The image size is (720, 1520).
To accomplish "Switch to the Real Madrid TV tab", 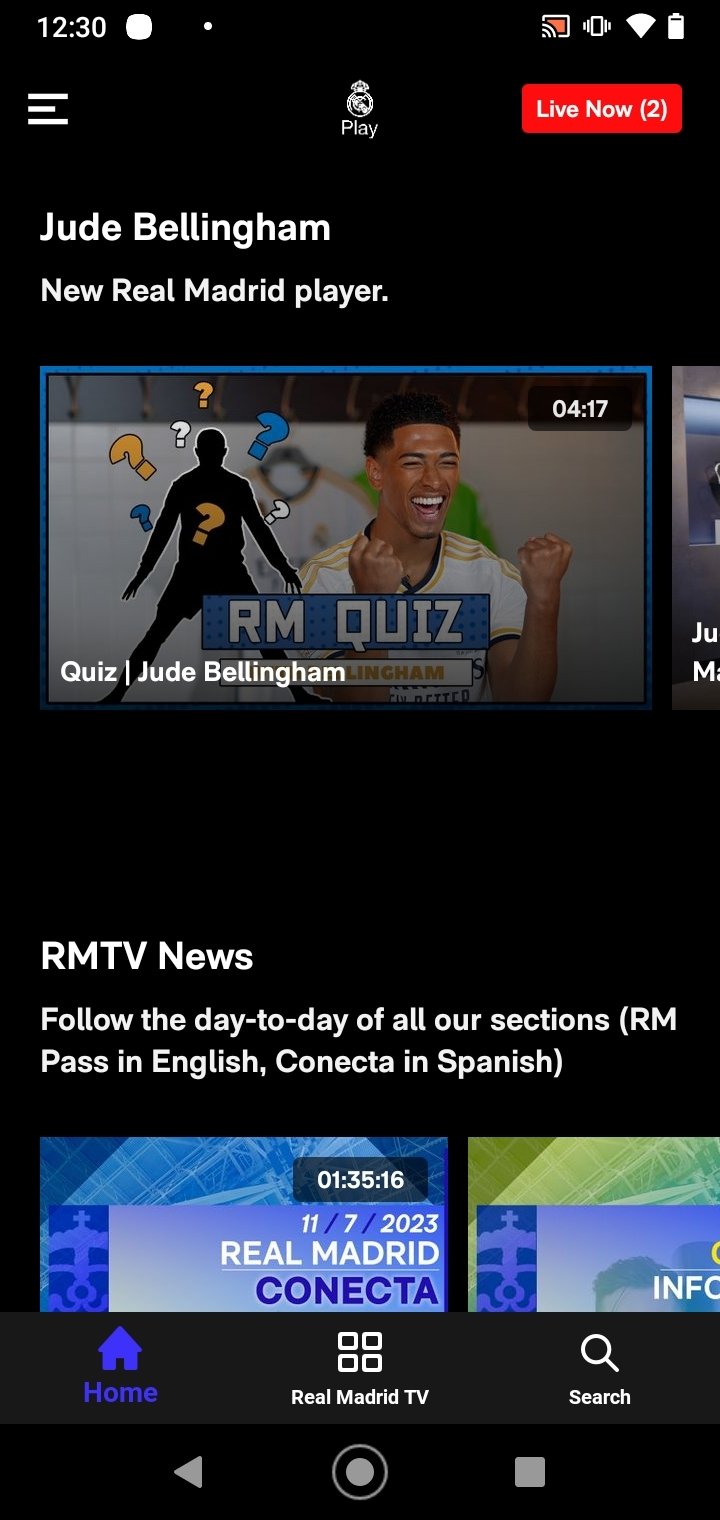I will 360,1367.
